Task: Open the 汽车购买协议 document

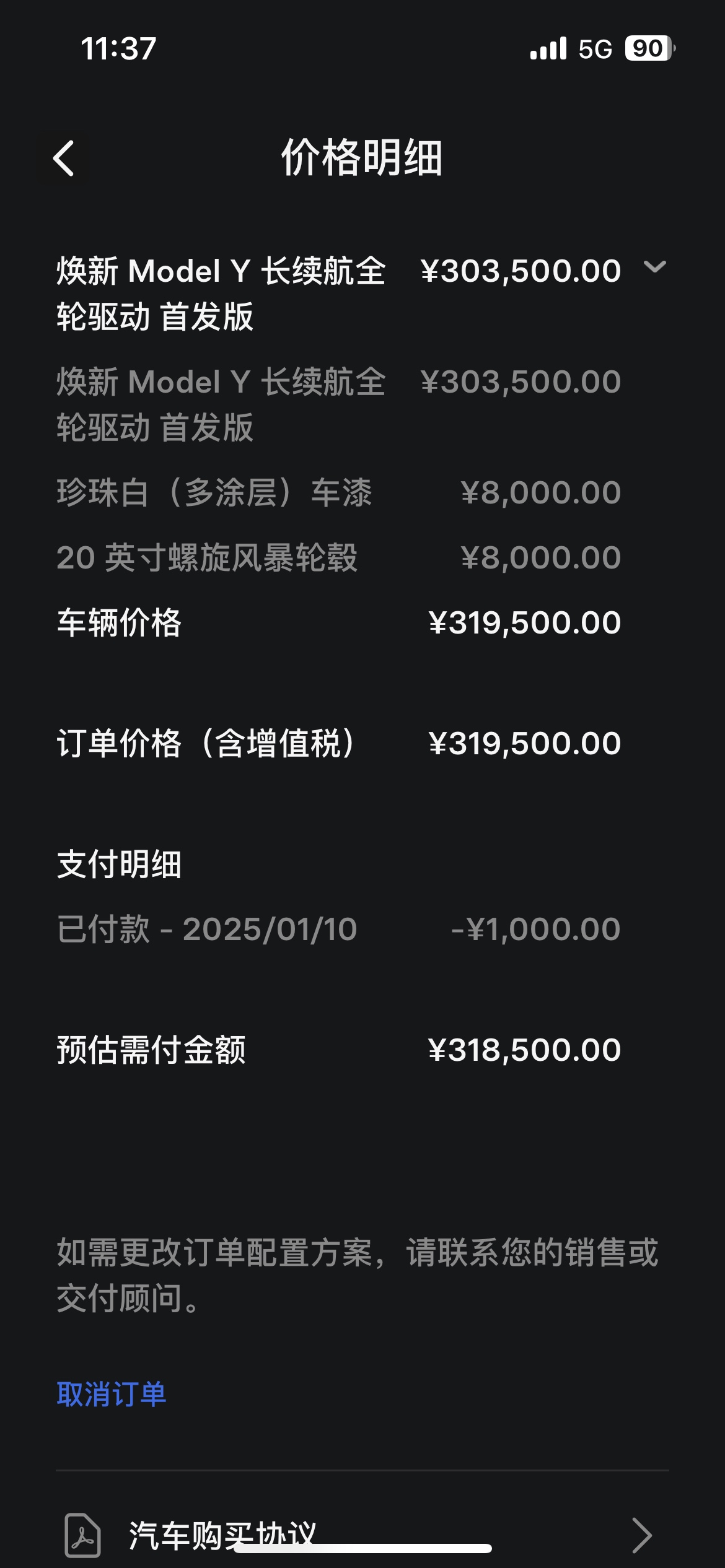Action: [x=359, y=1533]
